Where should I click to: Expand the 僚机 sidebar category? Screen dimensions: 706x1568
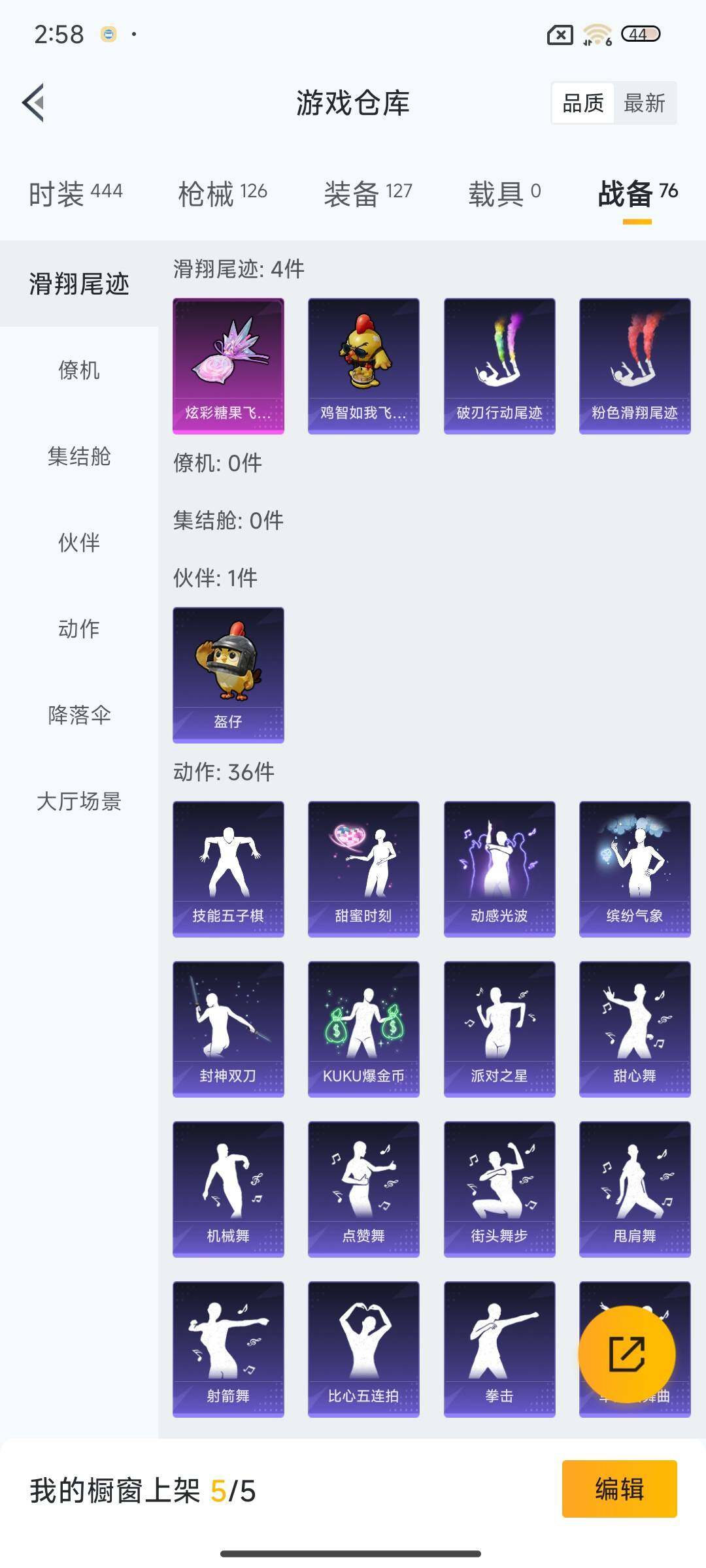[78, 370]
